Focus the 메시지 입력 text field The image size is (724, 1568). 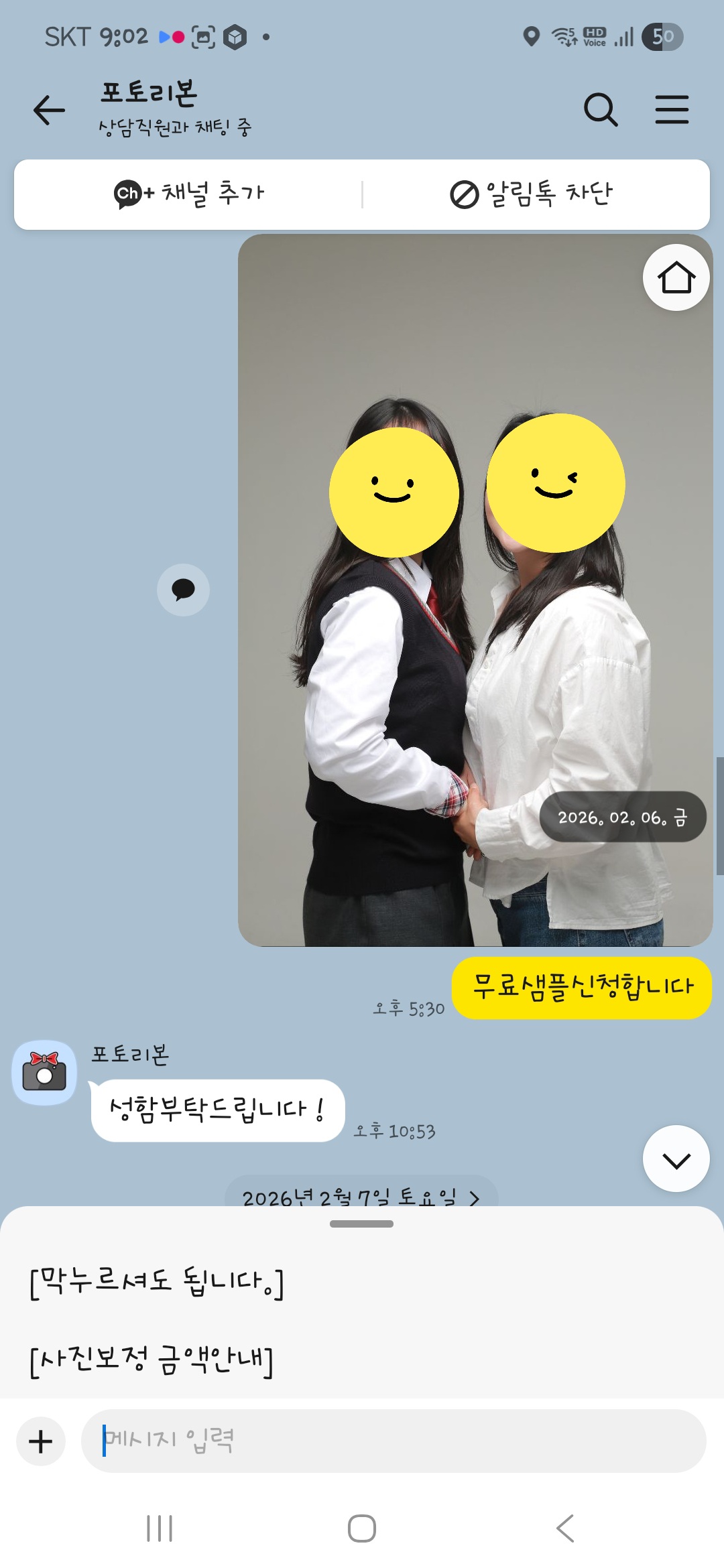point(394,1441)
